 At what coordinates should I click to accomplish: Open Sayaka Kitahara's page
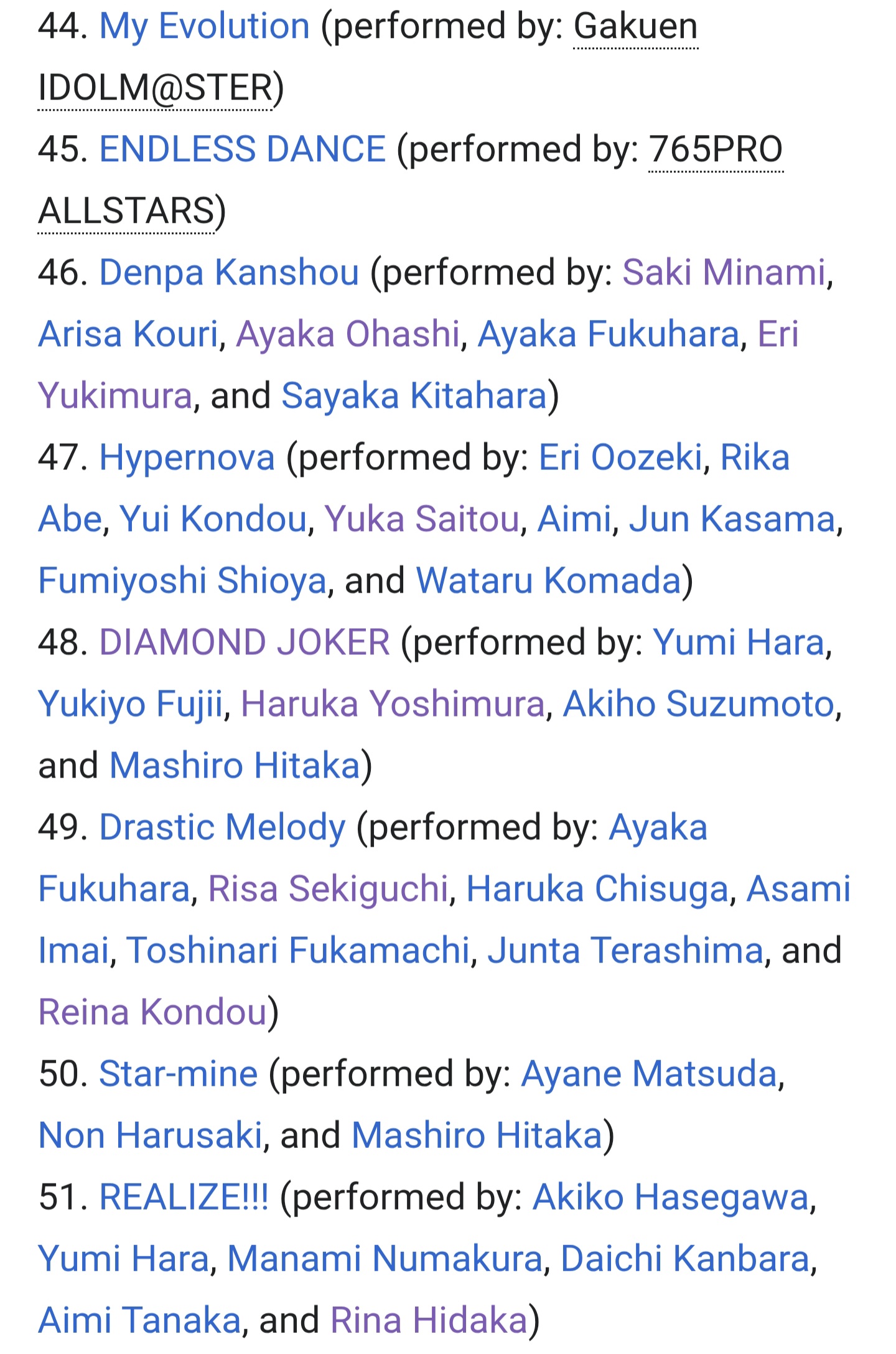pyautogui.click(x=414, y=396)
